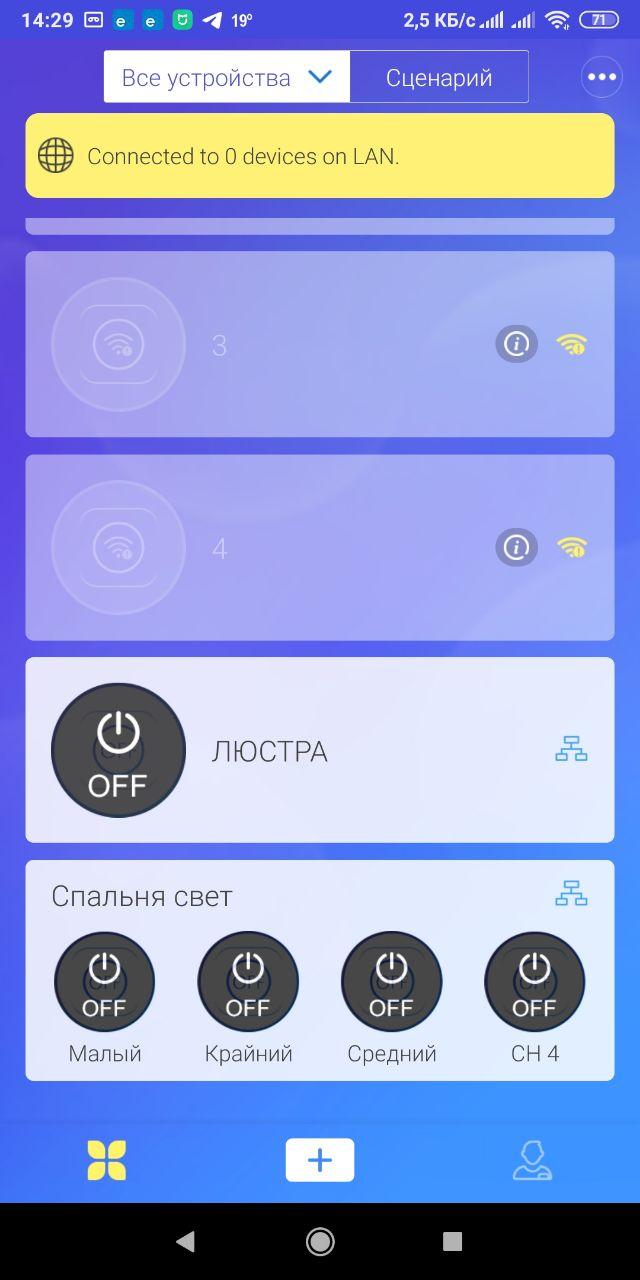Open the three-dot overflow menu
This screenshot has height=1280, width=640.
(x=602, y=77)
